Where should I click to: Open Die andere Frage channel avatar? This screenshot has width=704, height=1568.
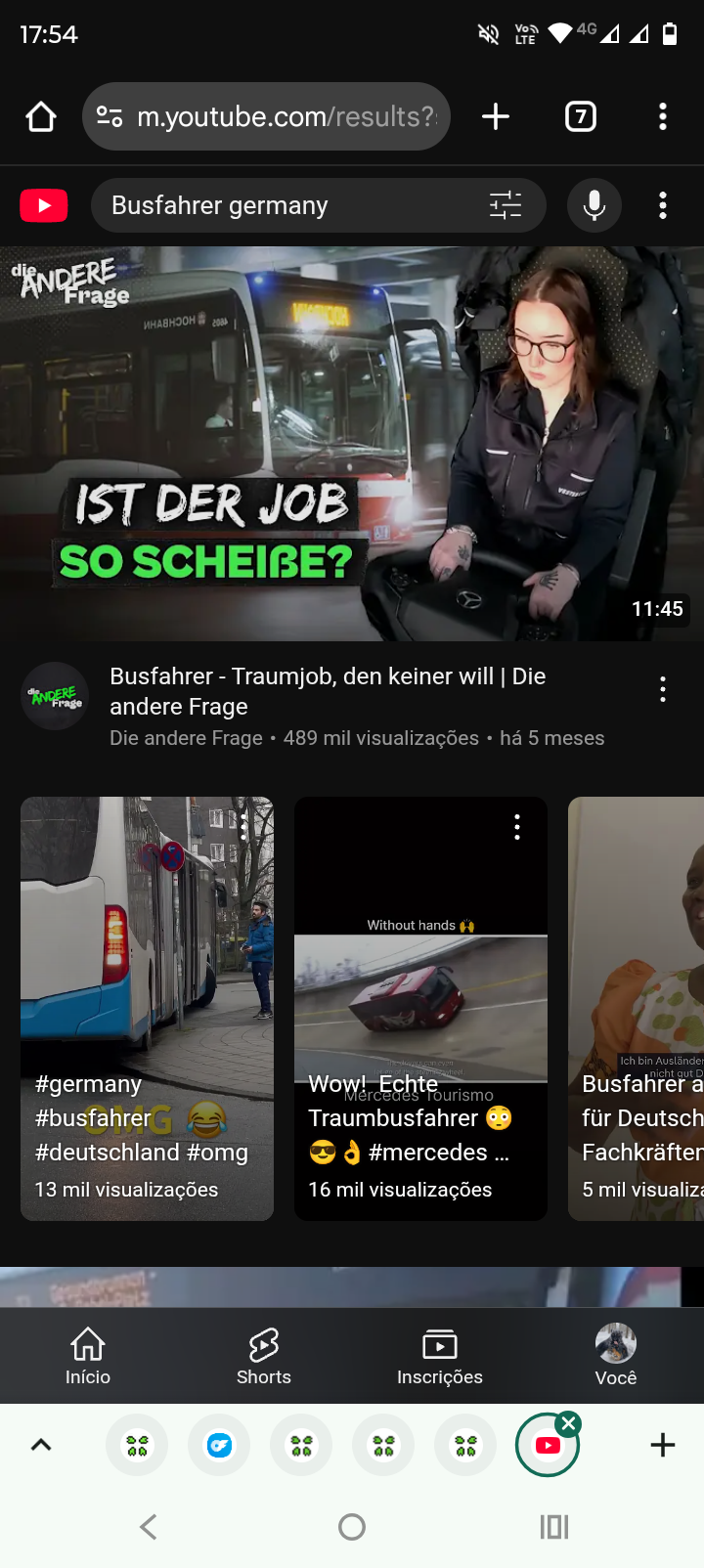pyautogui.click(x=55, y=696)
